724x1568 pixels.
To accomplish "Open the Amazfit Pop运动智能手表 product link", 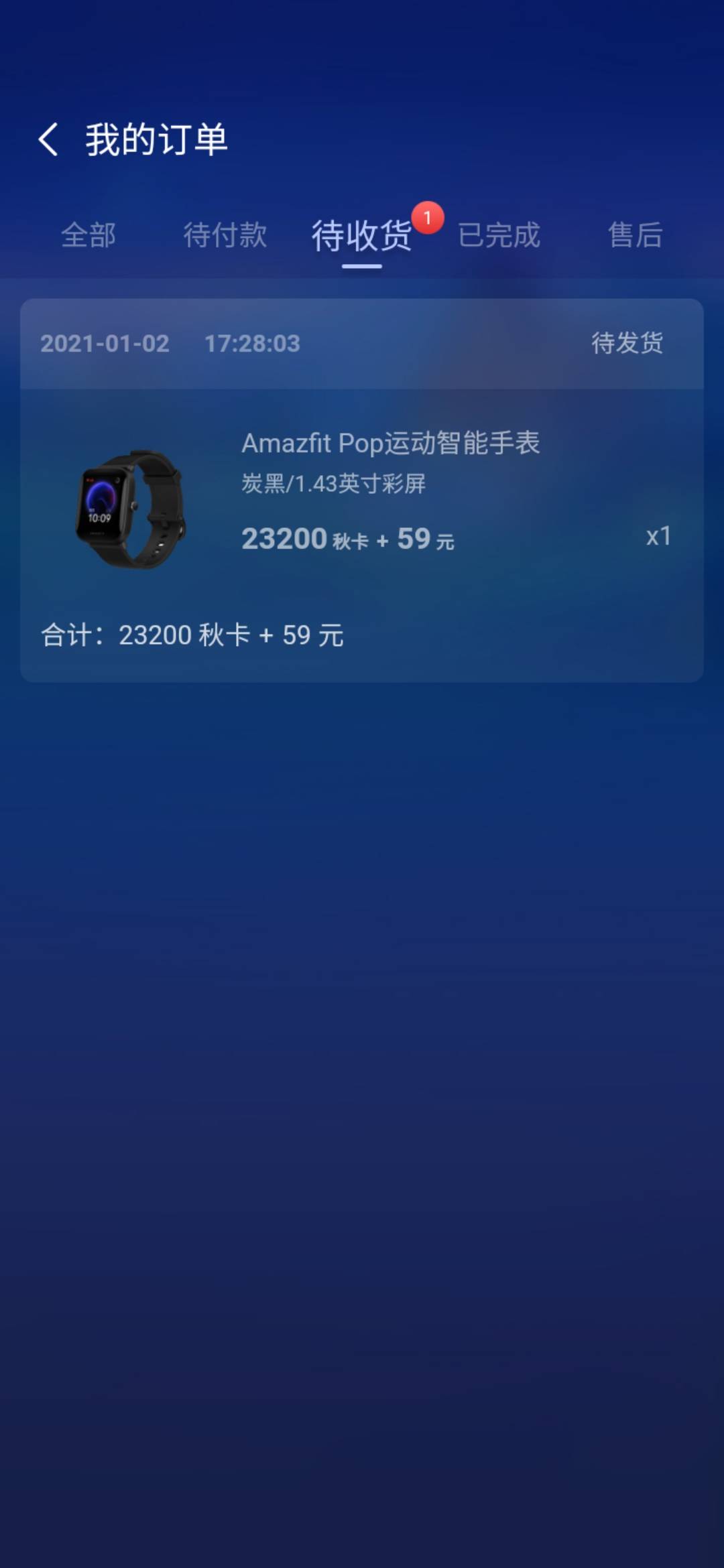I will tap(392, 444).
